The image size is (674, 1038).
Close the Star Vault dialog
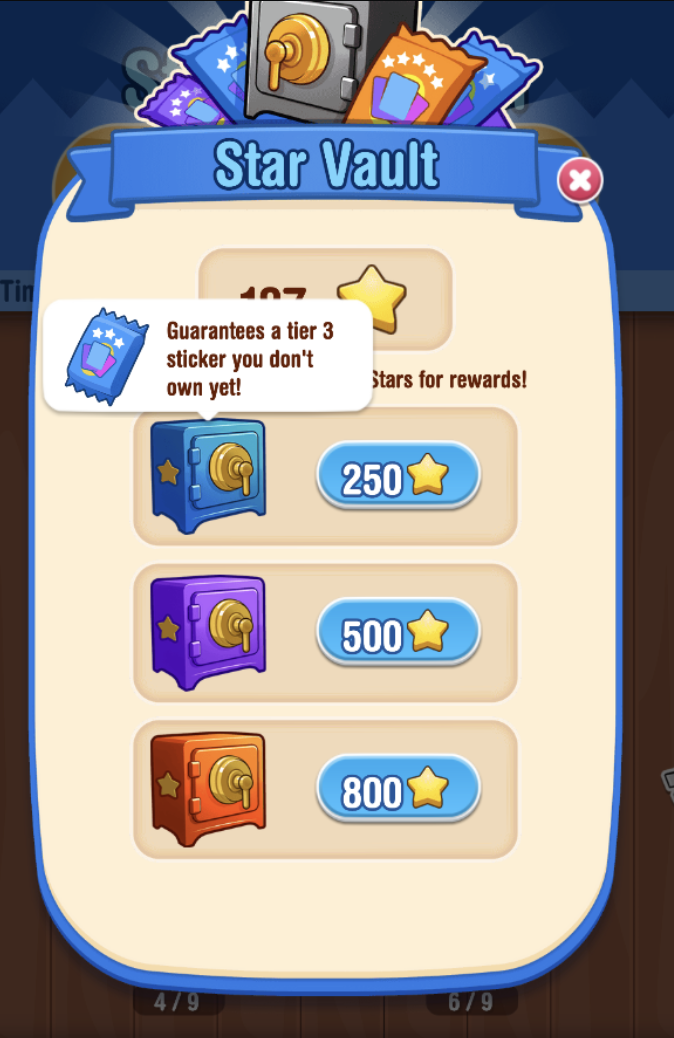(x=580, y=181)
